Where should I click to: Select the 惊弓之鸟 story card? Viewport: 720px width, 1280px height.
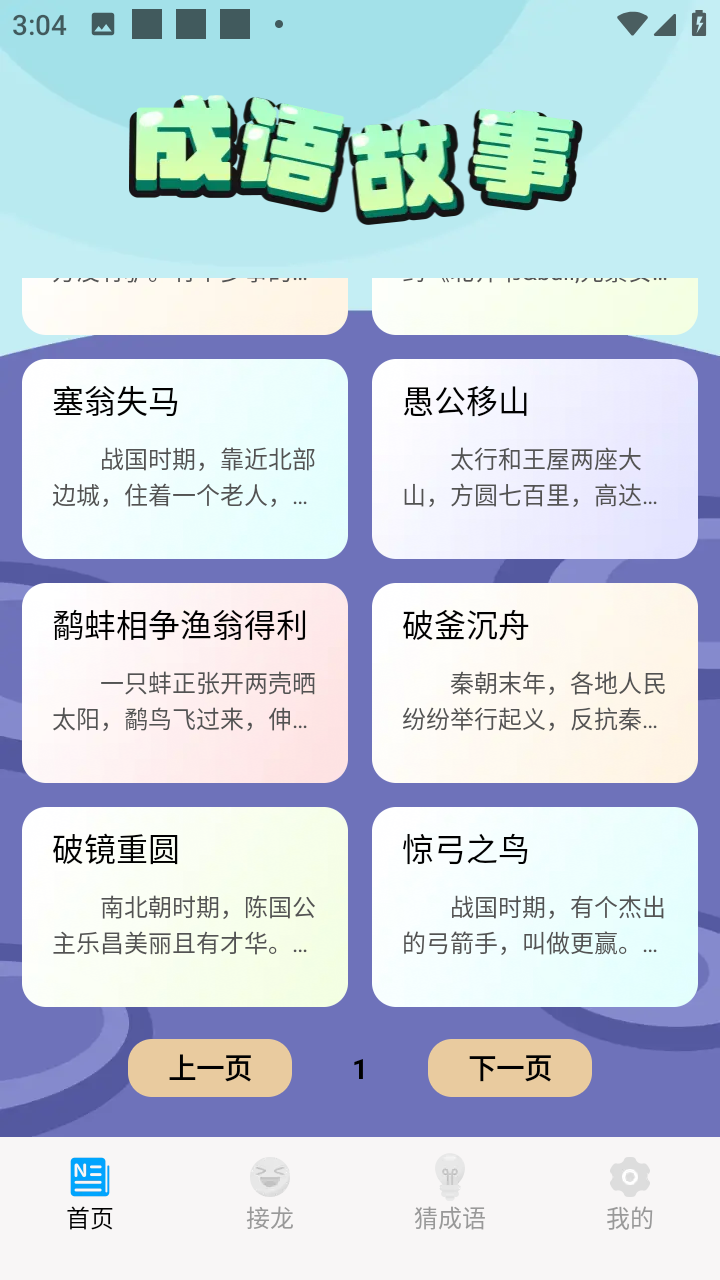click(535, 907)
